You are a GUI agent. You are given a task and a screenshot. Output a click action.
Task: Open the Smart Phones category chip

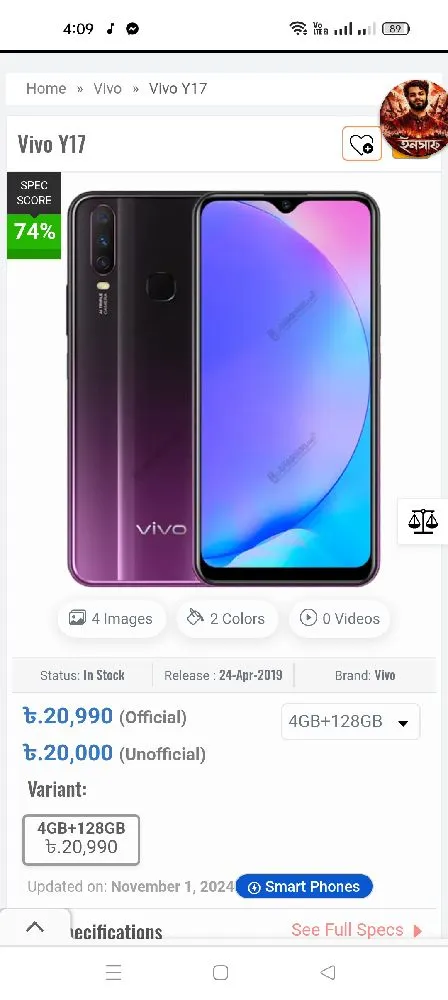click(x=304, y=886)
